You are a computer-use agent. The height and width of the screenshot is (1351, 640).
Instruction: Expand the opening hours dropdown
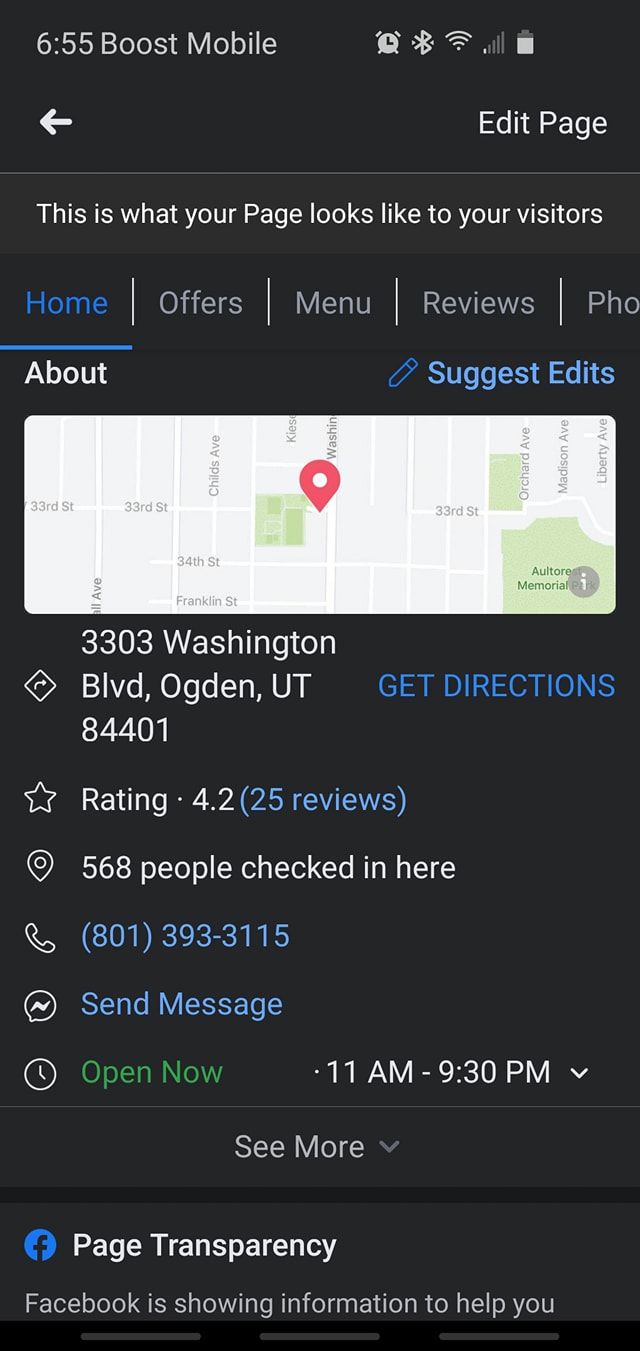point(578,1073)
